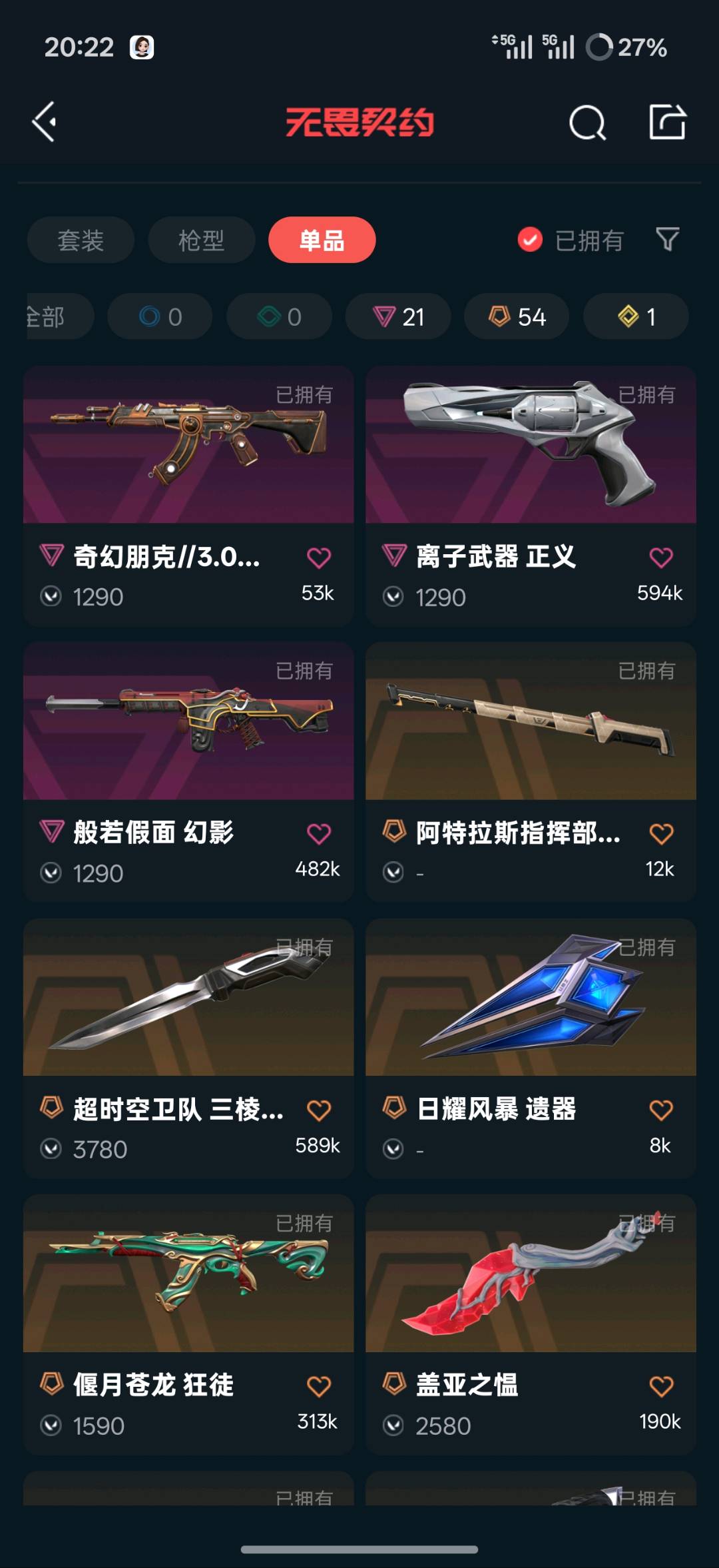Open the funnel filter icon

coord(667,239)
